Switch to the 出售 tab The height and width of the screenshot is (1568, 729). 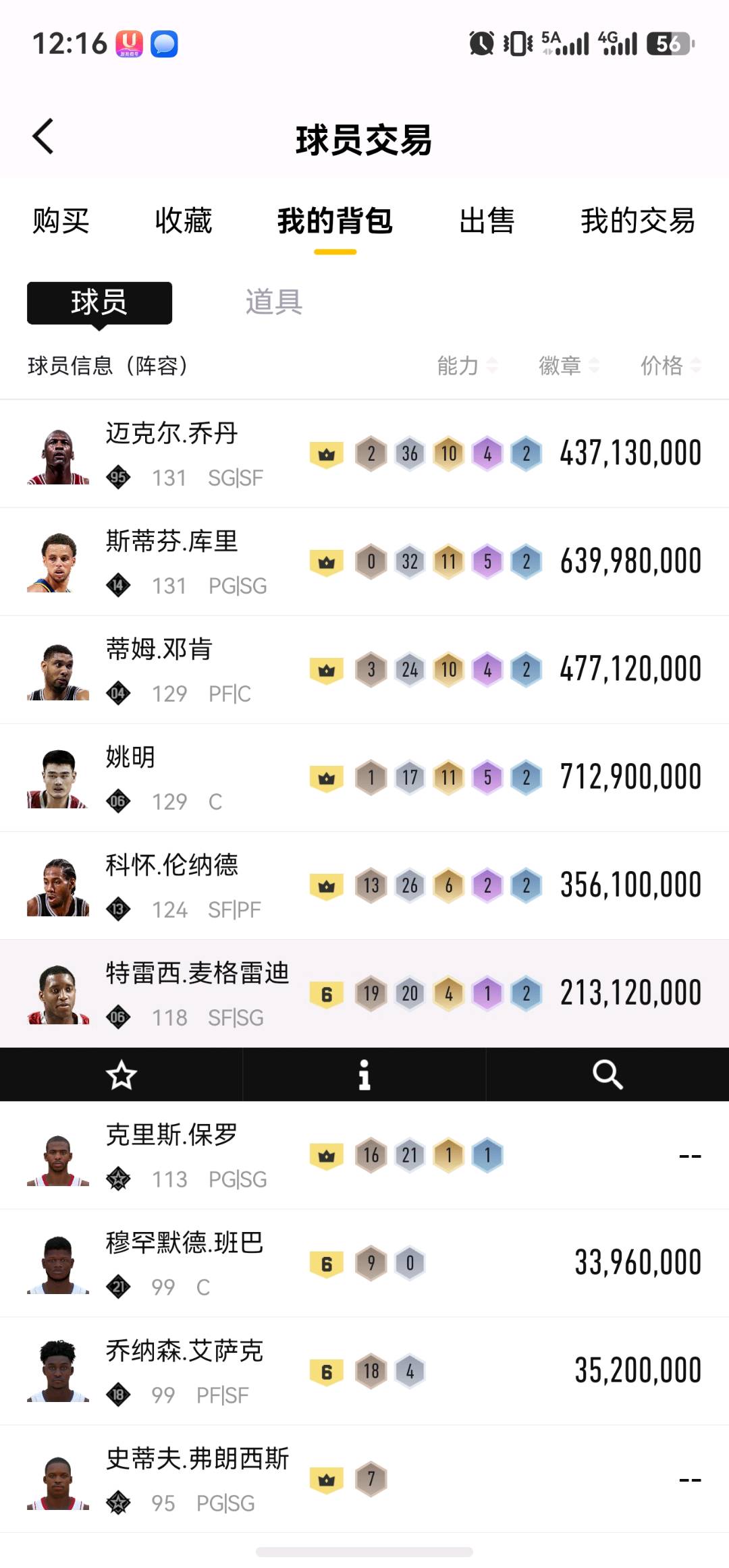point(487,221)
